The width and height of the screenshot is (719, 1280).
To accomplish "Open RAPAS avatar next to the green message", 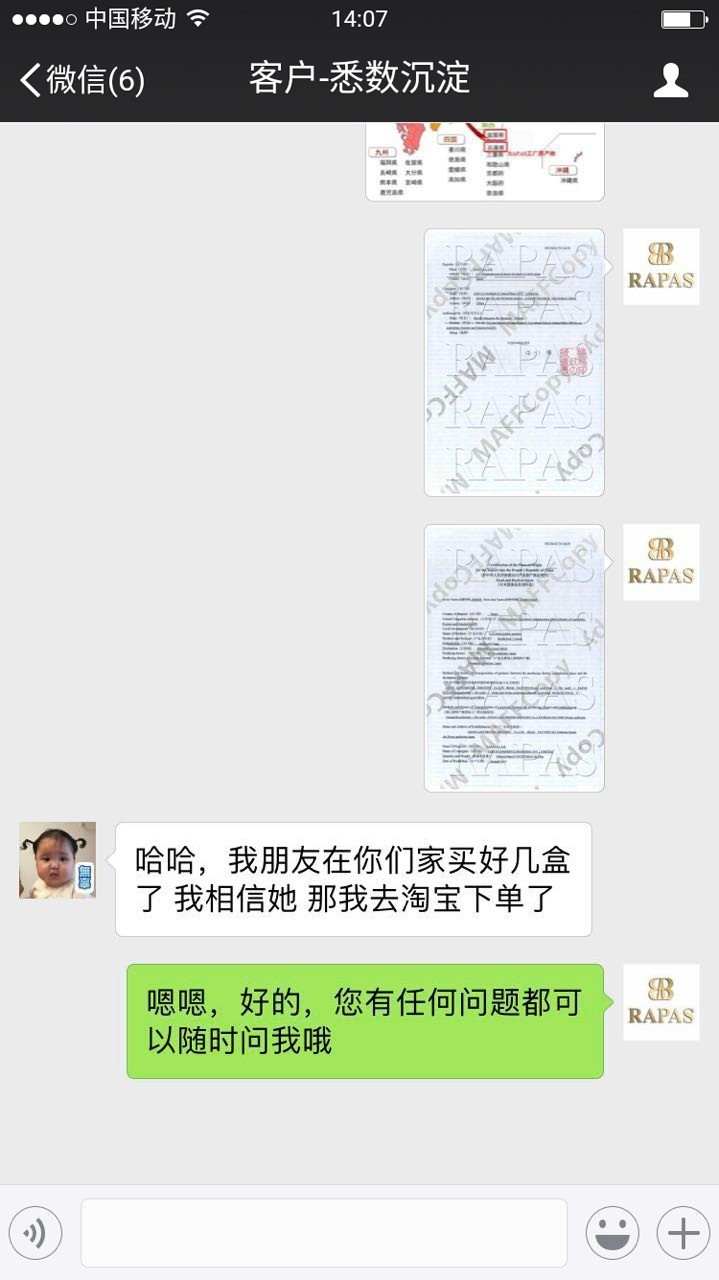I will [661, 1002].
